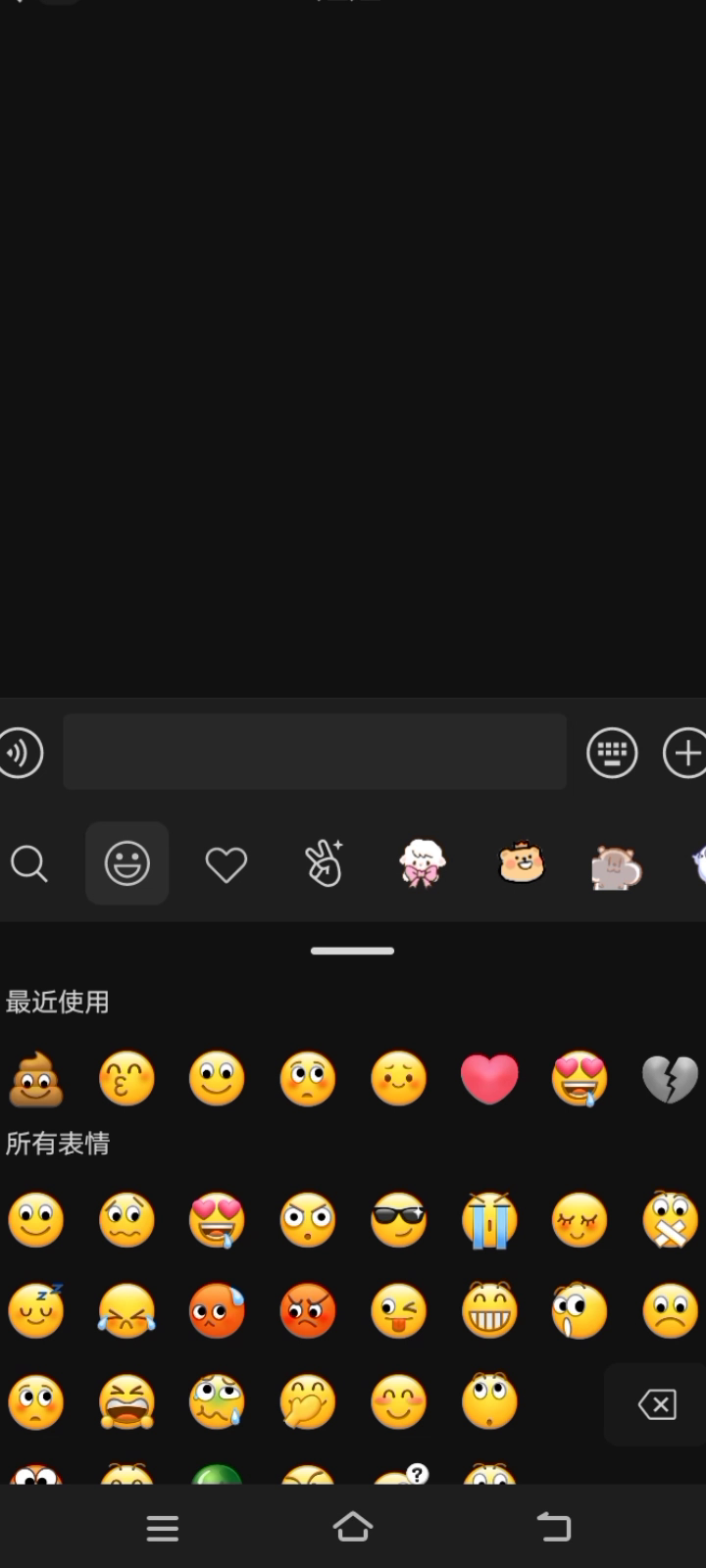Open the victory hand sticker tab
Image resolution: width=706 pixels, height=1568 pixels.
[324, 864]
